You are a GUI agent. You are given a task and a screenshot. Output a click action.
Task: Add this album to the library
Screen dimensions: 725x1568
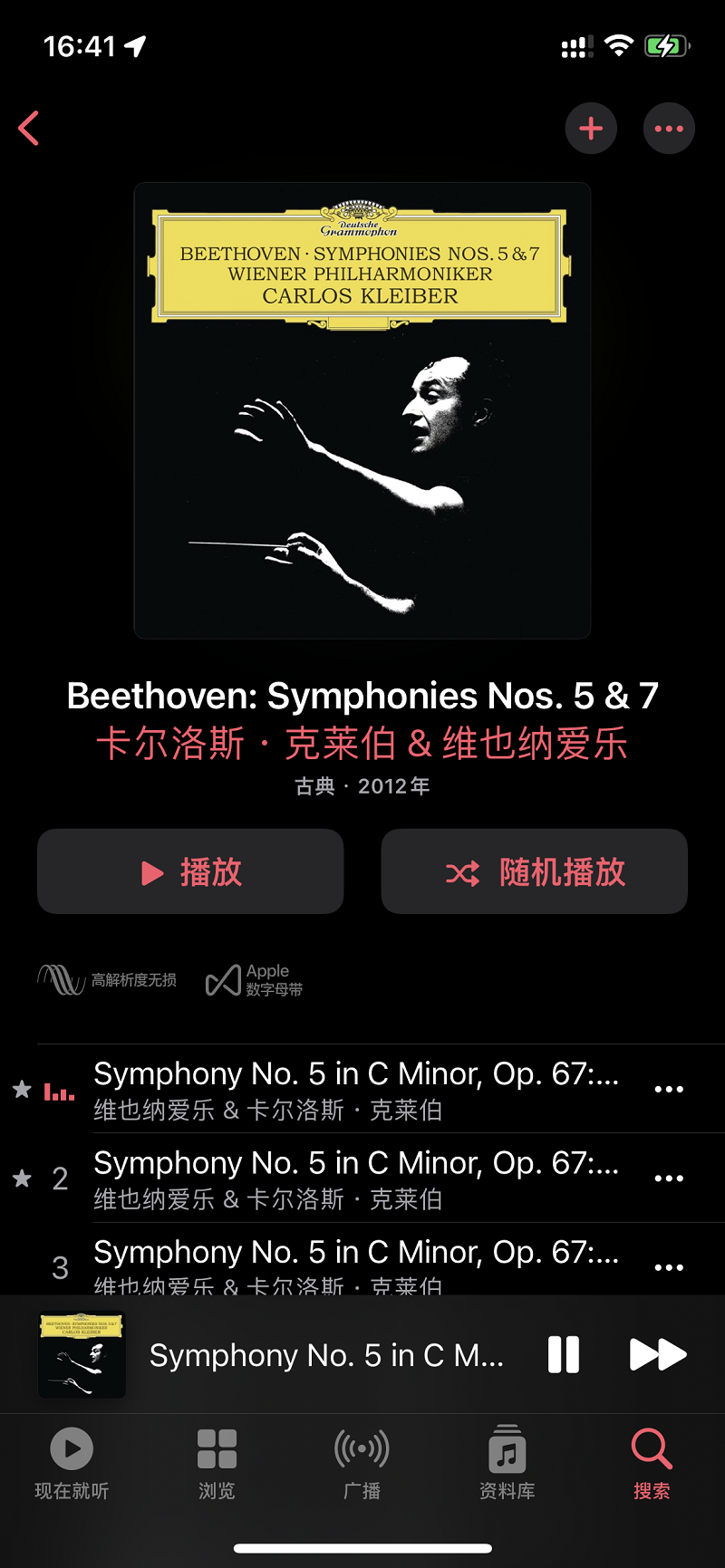point(591,129)
